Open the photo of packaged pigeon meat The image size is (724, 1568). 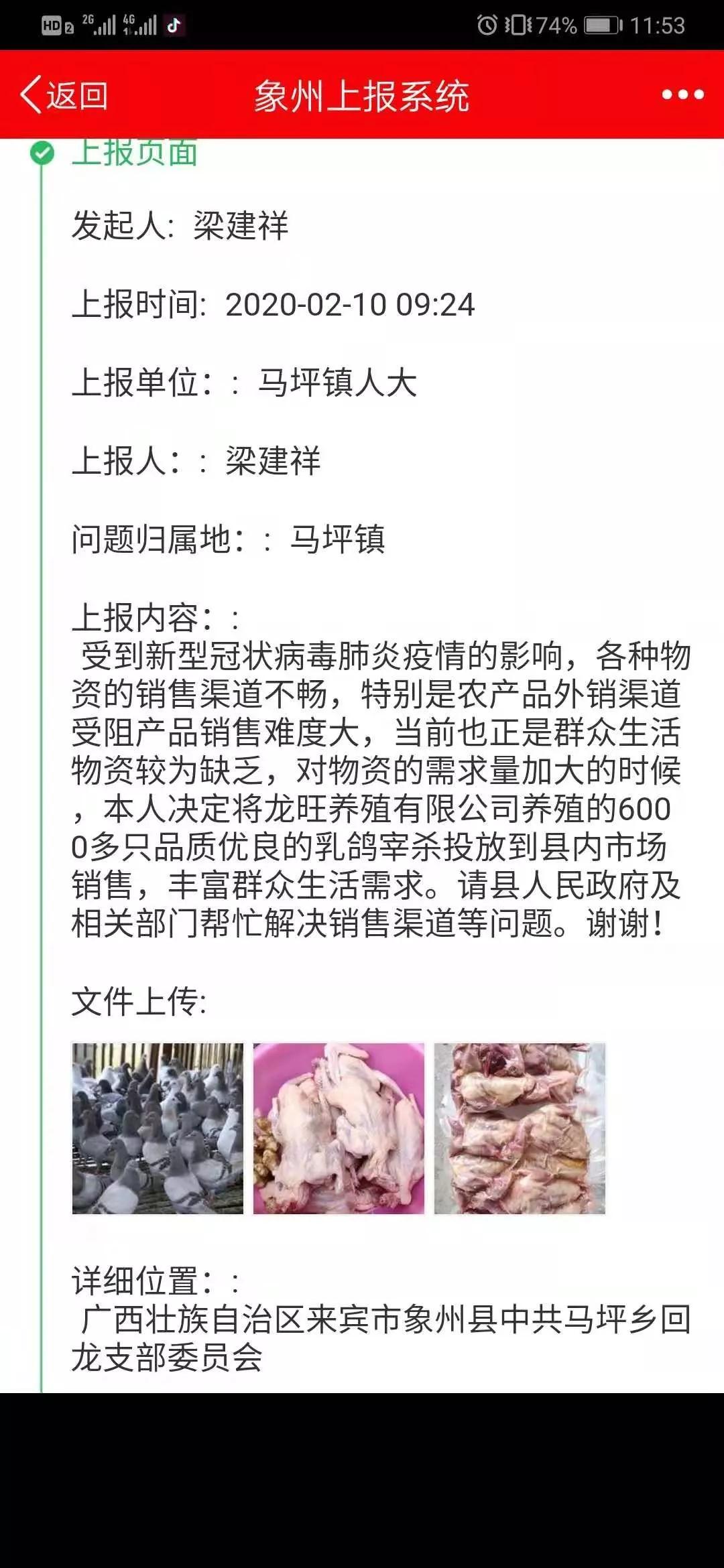pos(520,1128)
